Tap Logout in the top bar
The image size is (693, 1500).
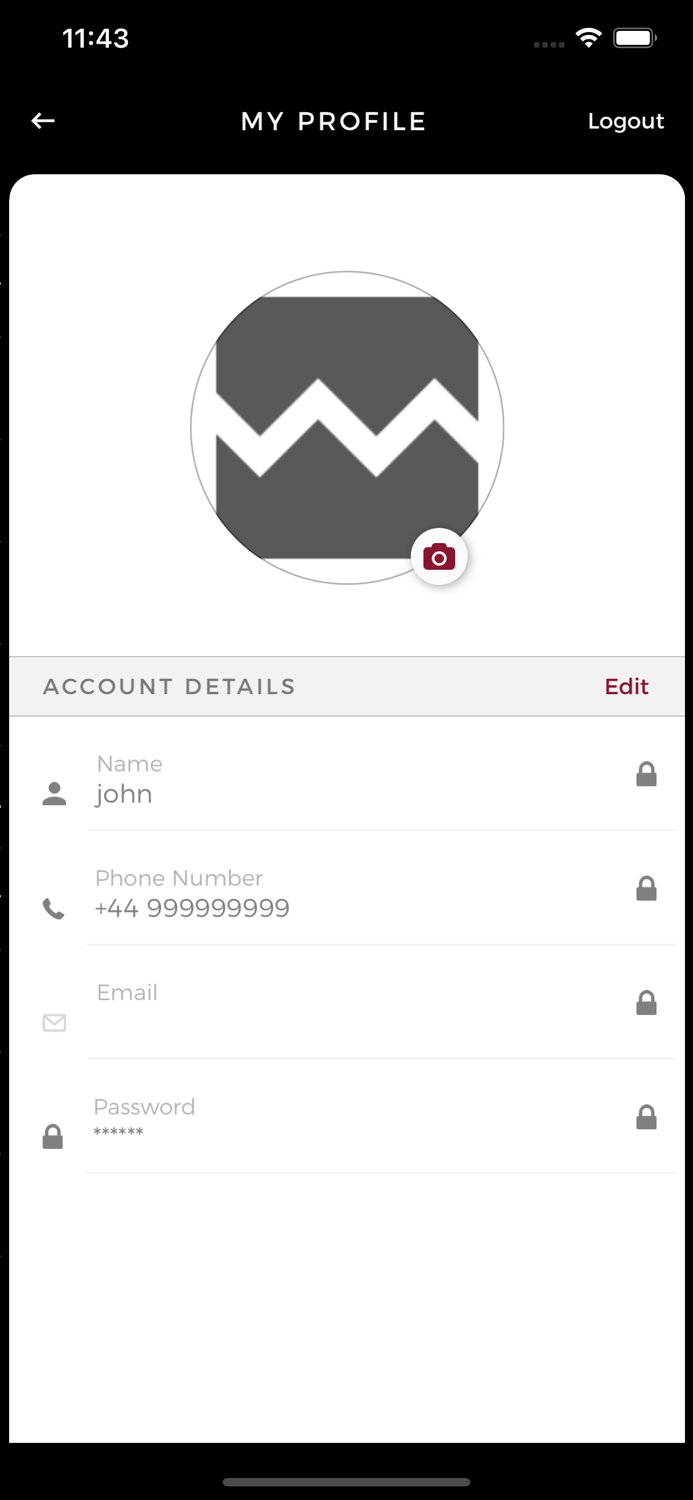(626, 121)
